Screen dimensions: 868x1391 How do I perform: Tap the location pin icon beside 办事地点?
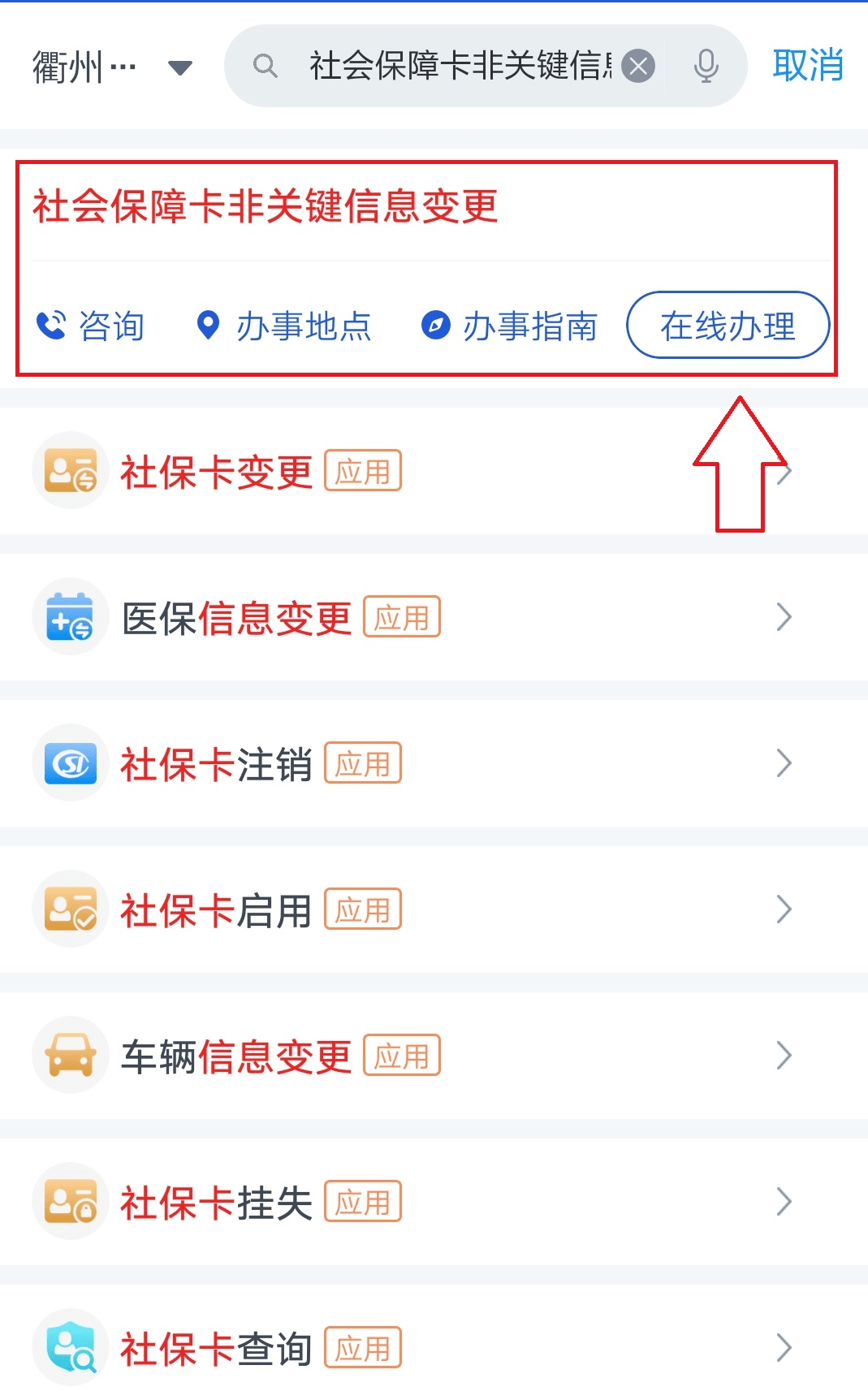point(209,326)
